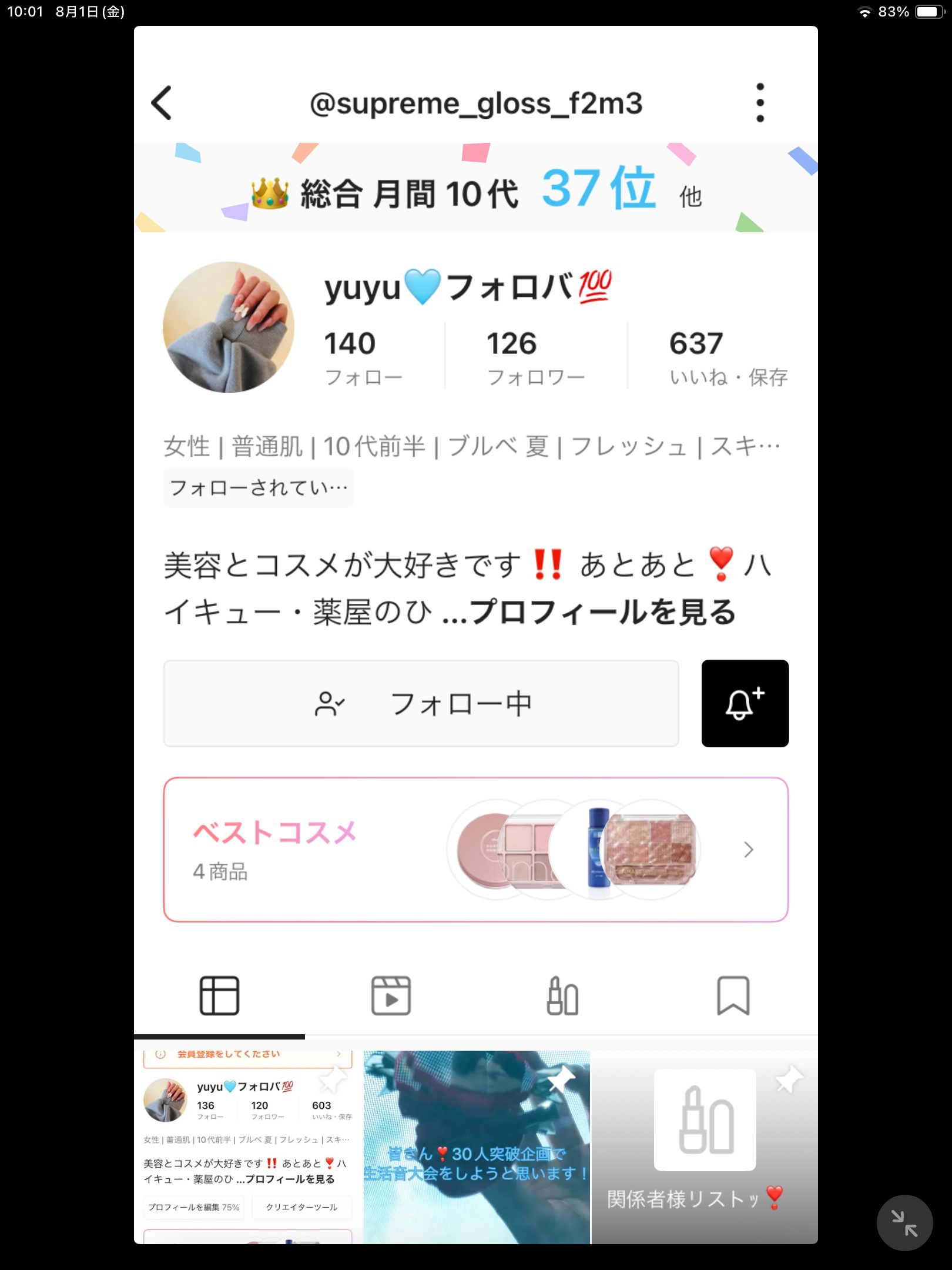Viewport: 952px width, 1270px height.
Task: Open the three-dot options menu
Action: 762,102
